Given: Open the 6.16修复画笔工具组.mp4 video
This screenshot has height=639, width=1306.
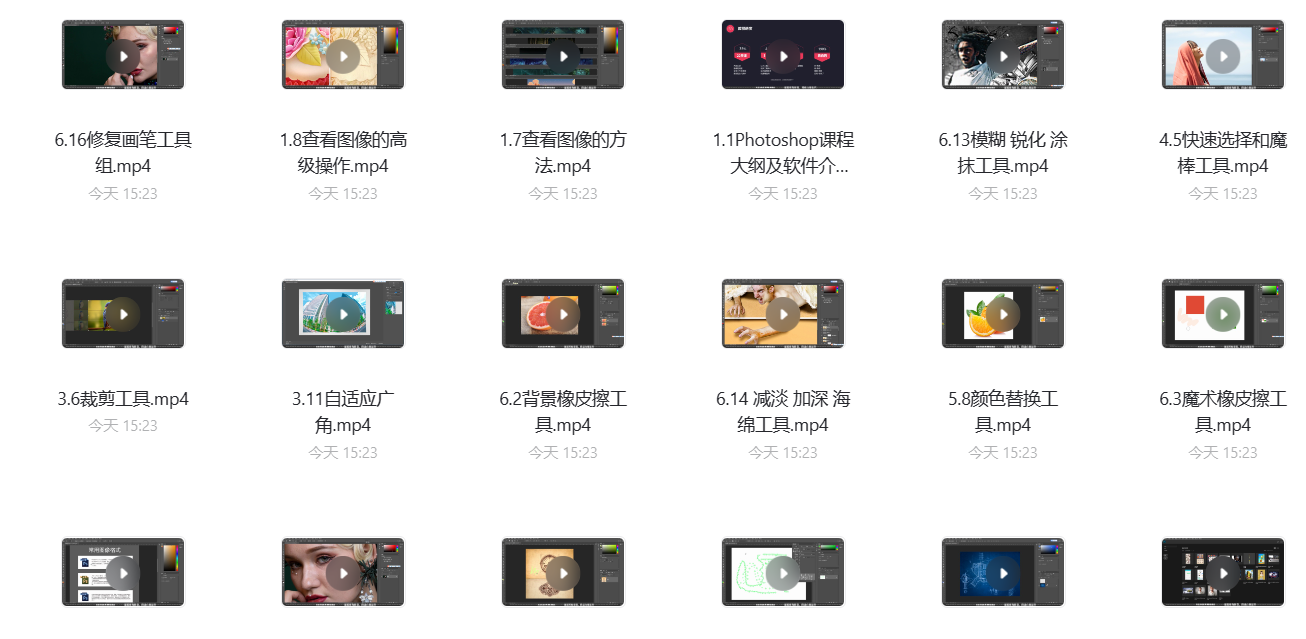Looking at the screenshot, I should click(x=123, y=56).
